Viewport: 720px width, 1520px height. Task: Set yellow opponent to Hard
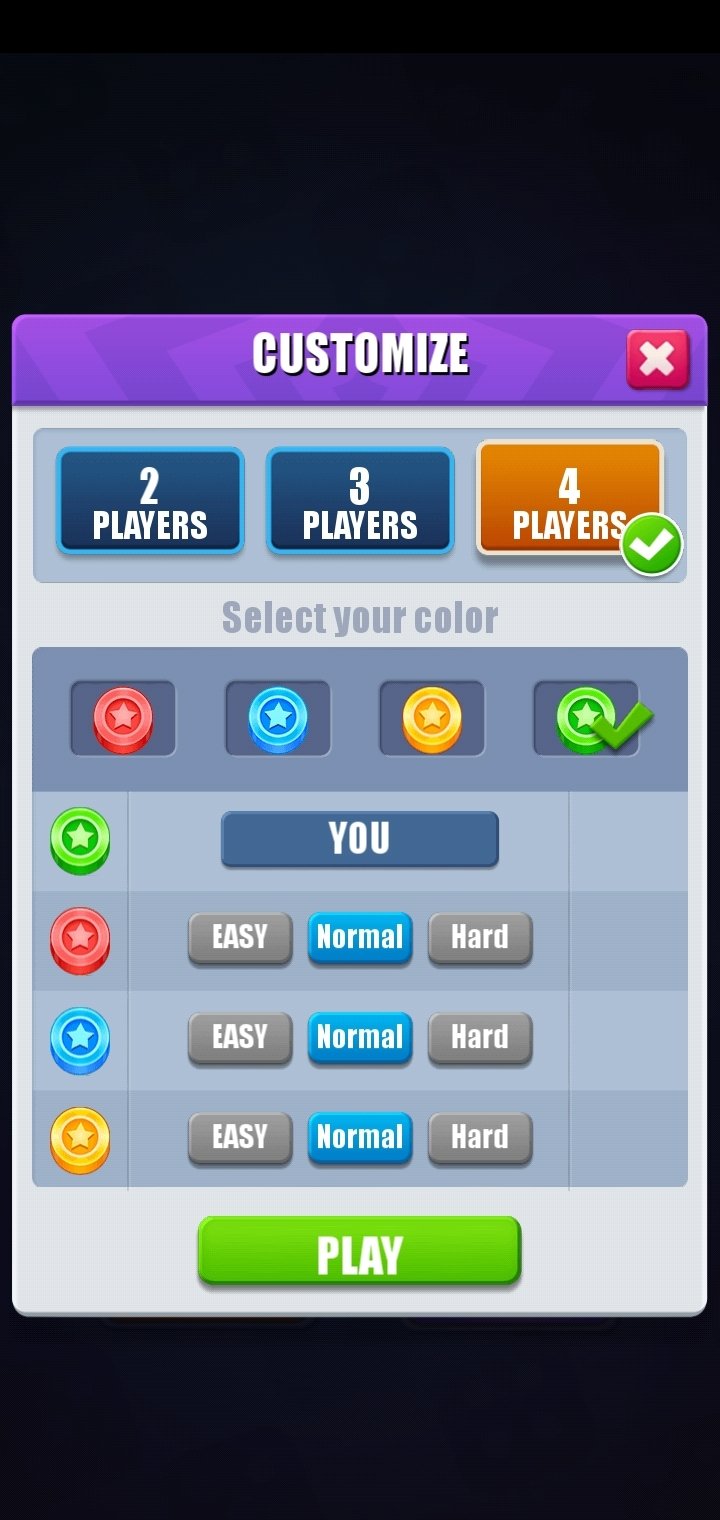pyautogui.click(x=480, y=1138)
